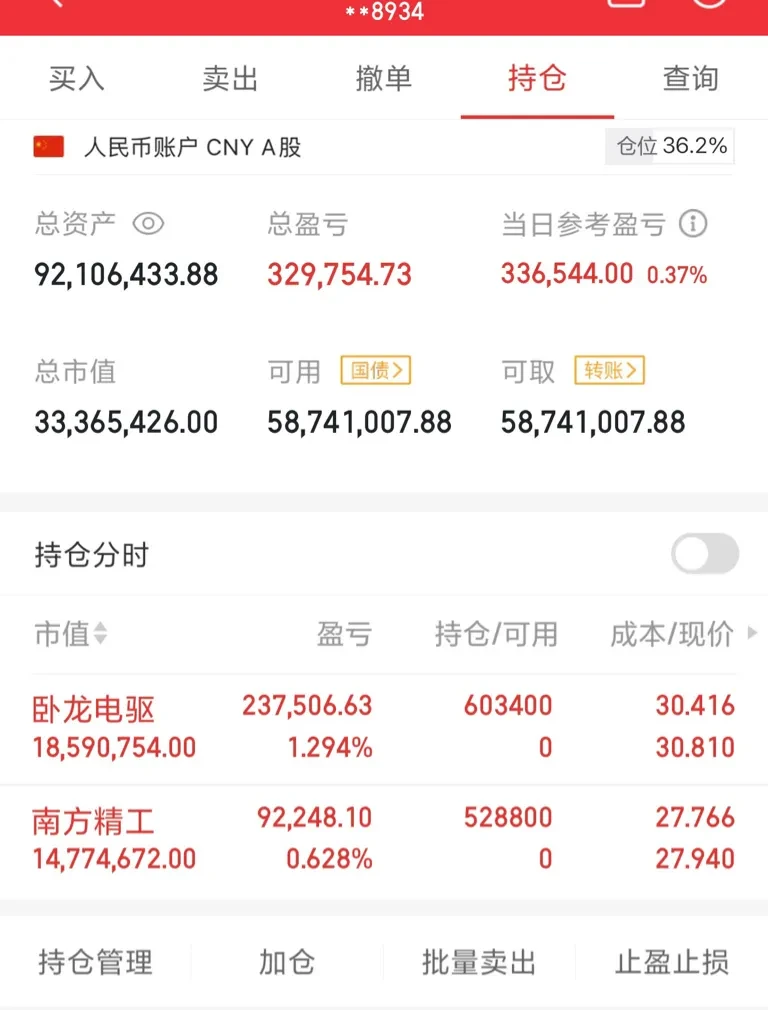The height and width of the screenshot is (1010, 768).
Task: Switch to the 买入 tab
Action: click(x=78, y=78)
